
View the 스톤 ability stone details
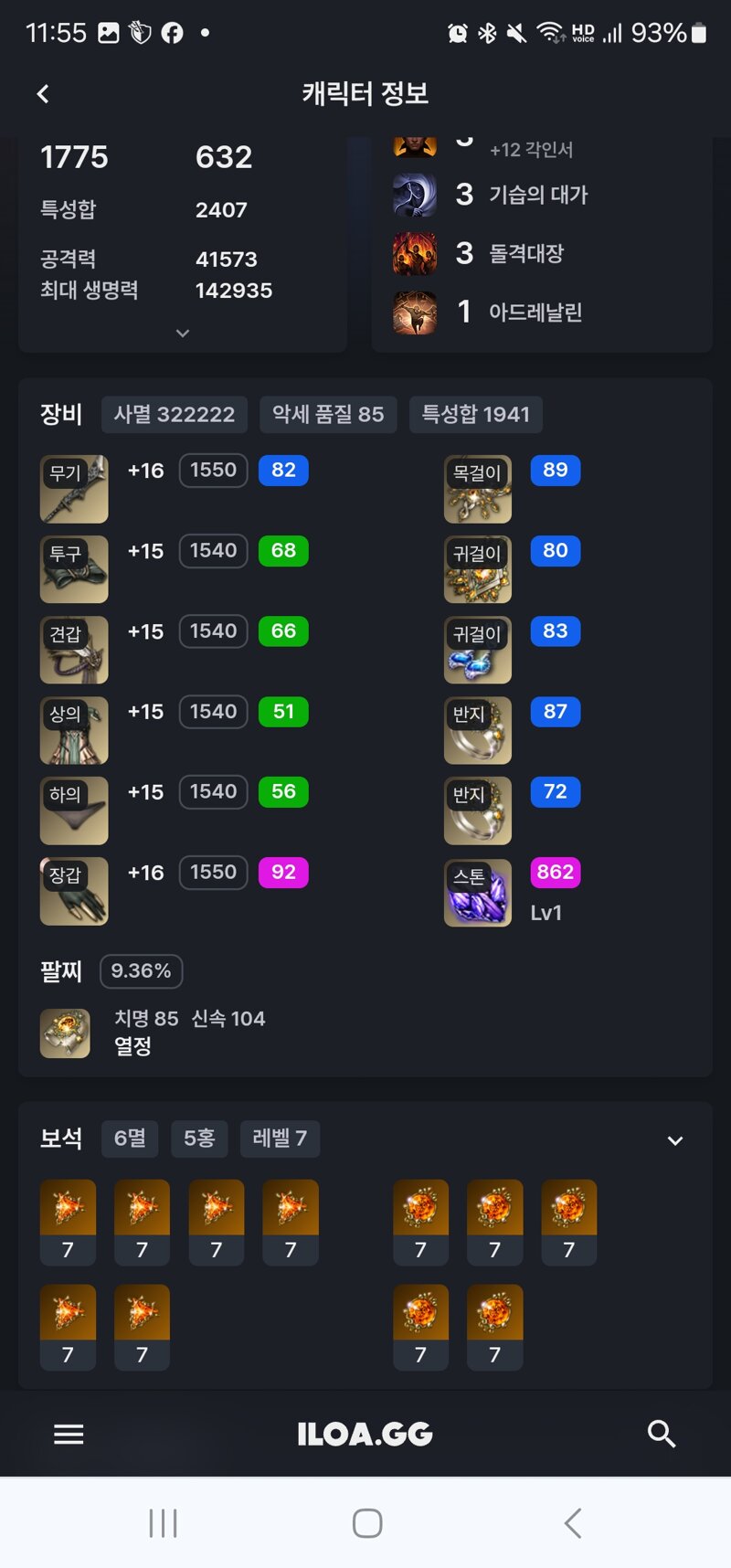pos(477,893)
